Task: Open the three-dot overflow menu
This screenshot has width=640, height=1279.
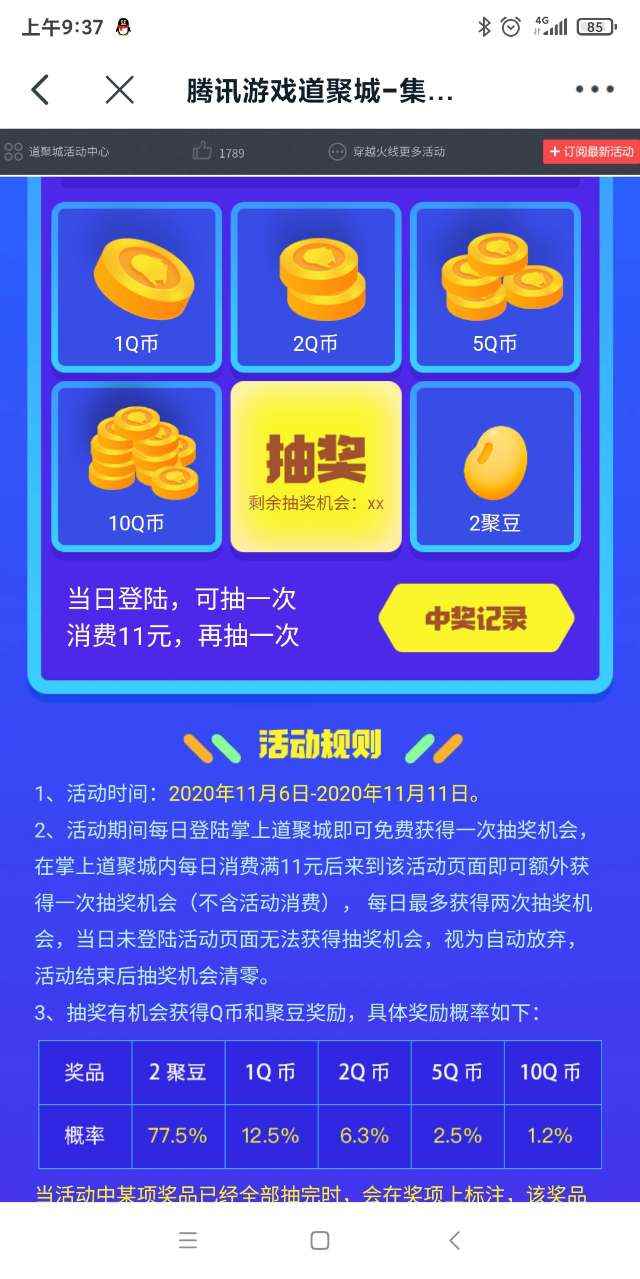Action: click(594, 90)
